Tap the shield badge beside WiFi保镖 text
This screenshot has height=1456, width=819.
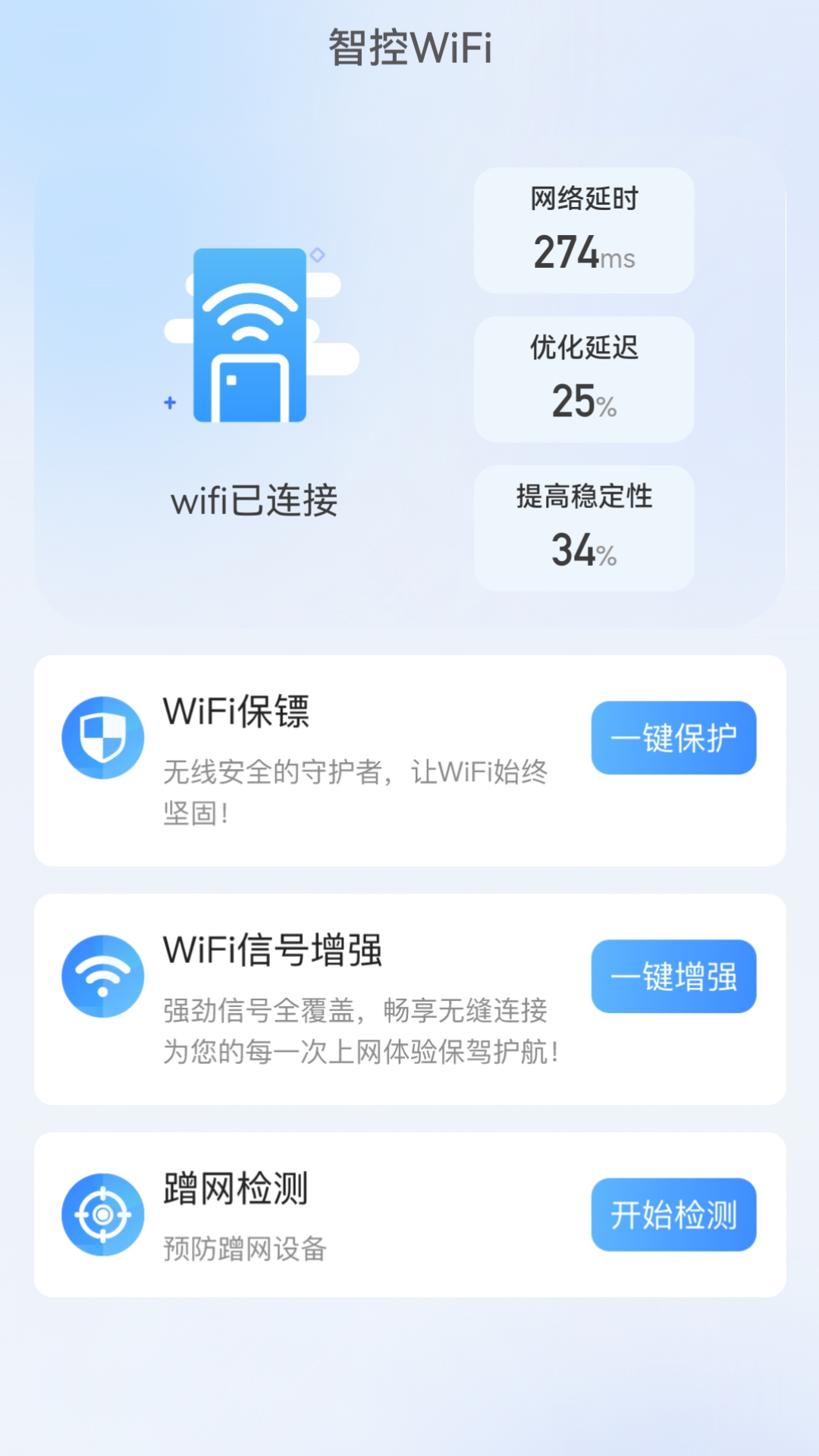[x=102, y=737]
